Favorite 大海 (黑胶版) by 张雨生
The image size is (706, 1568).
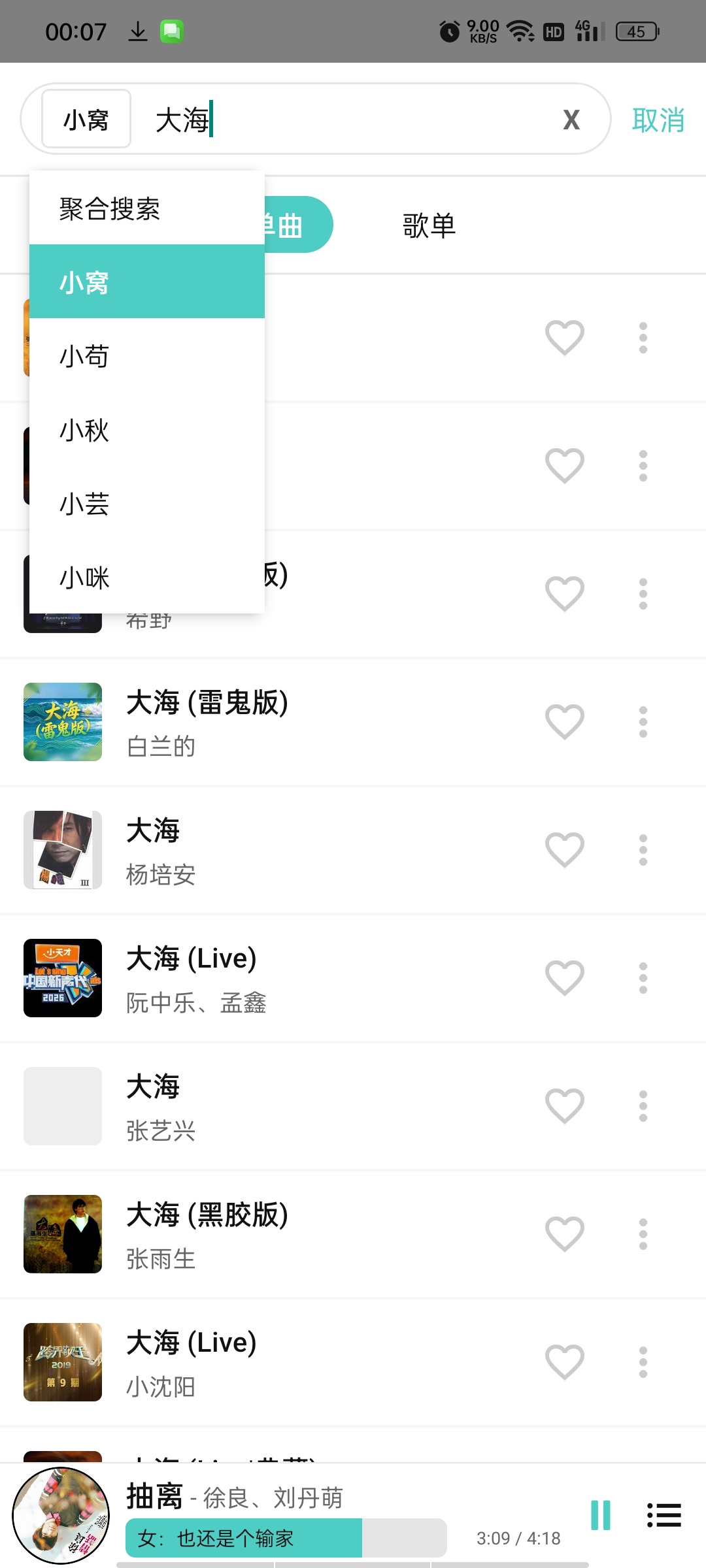click(x=565, y=1233)
